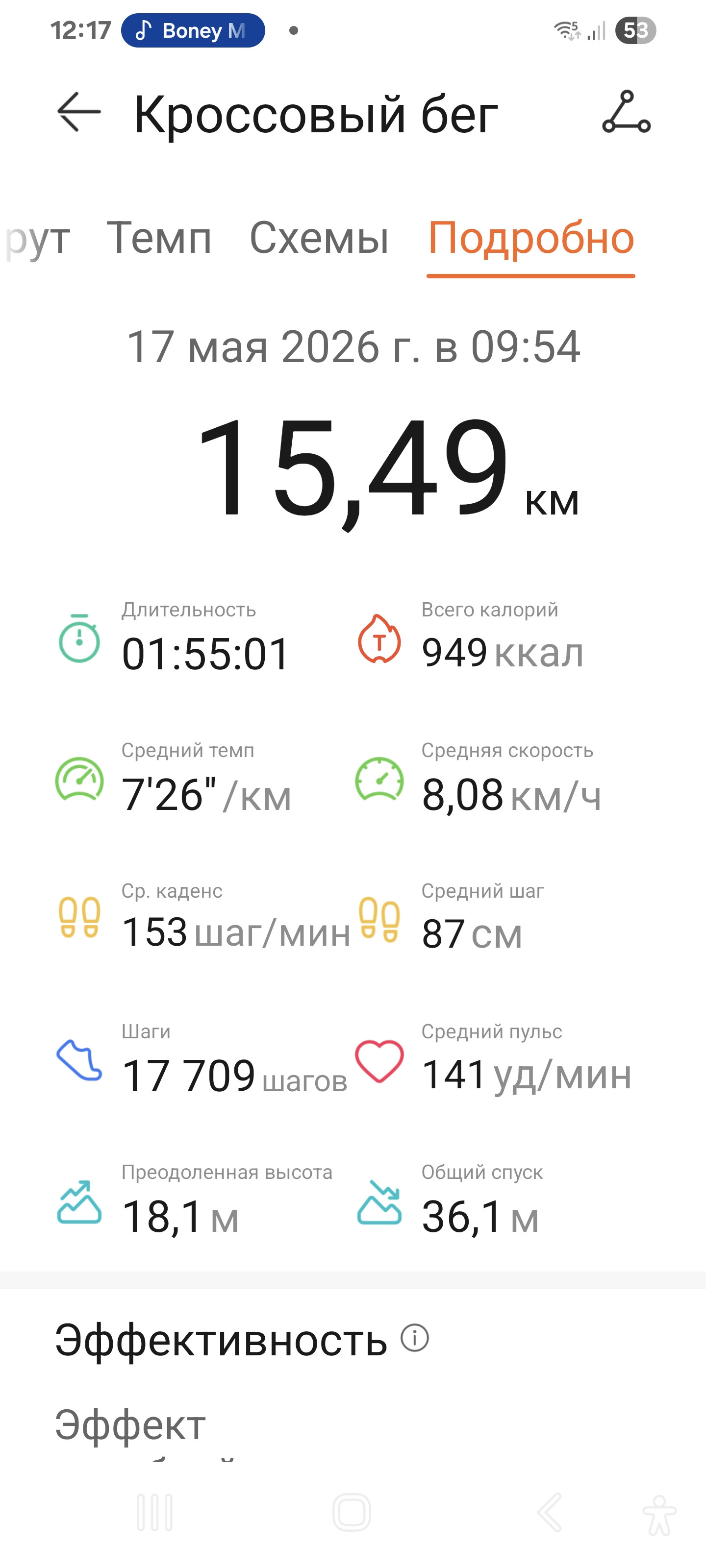This screenshot has height=1568, width=706.
Task: Switch to the Темп tab
Action: pos(160,237)
